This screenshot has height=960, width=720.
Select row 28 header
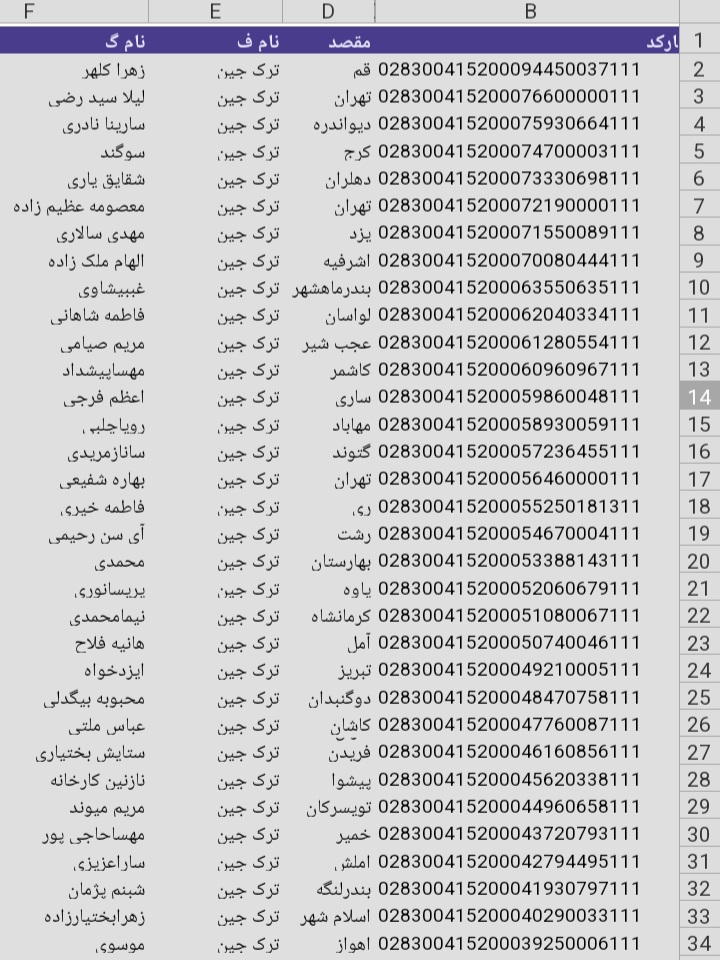tap(699, 780)
